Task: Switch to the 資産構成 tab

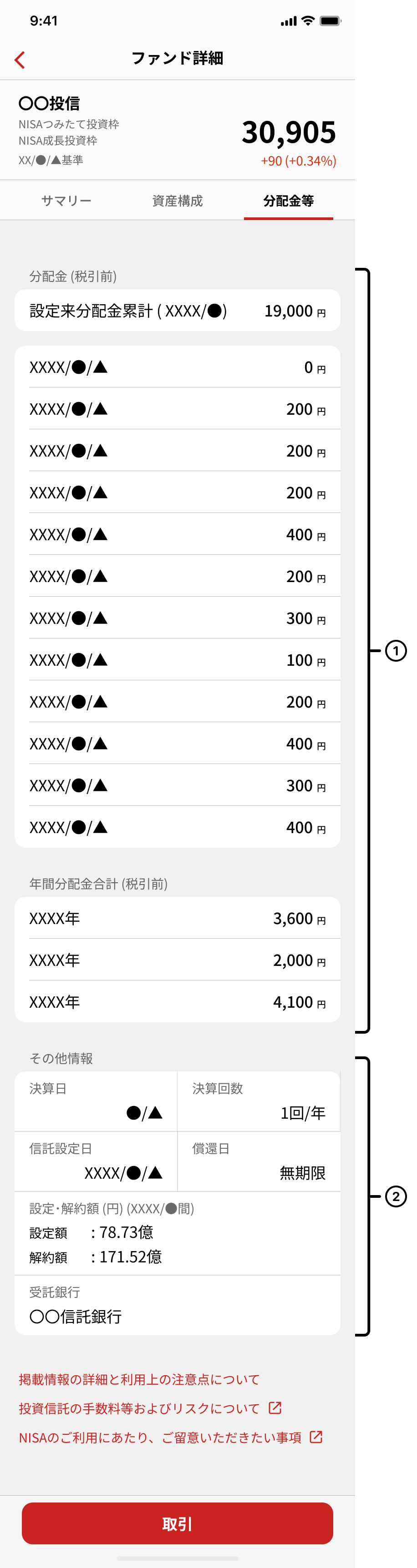Action: [x=178, y=201]
